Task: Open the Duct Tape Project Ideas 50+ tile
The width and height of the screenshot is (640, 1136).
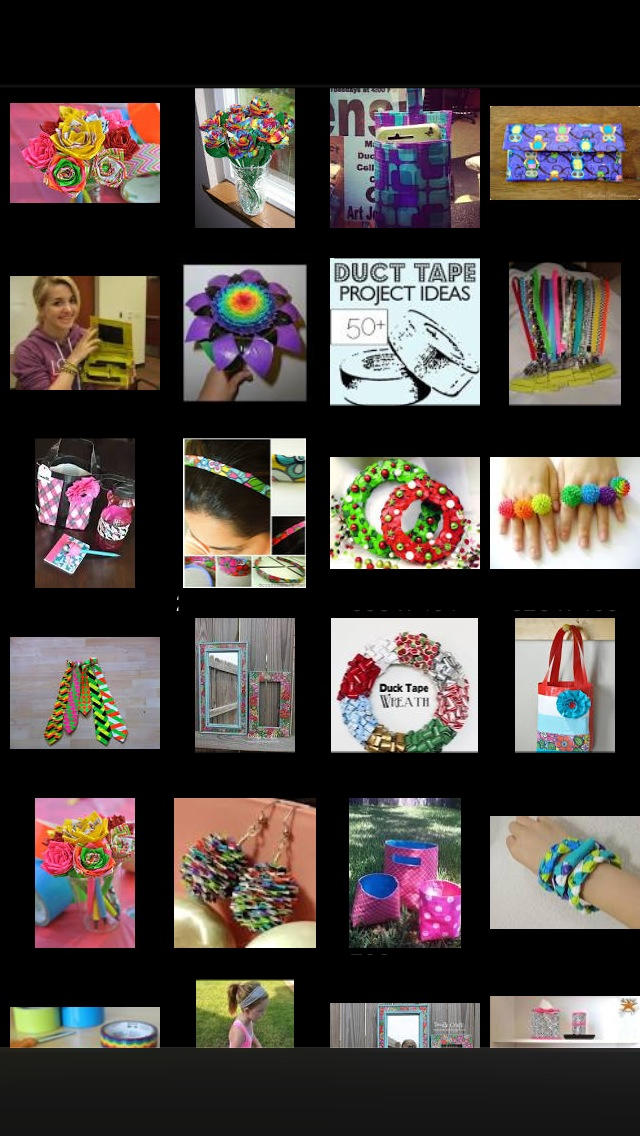Action: (404, 332)
